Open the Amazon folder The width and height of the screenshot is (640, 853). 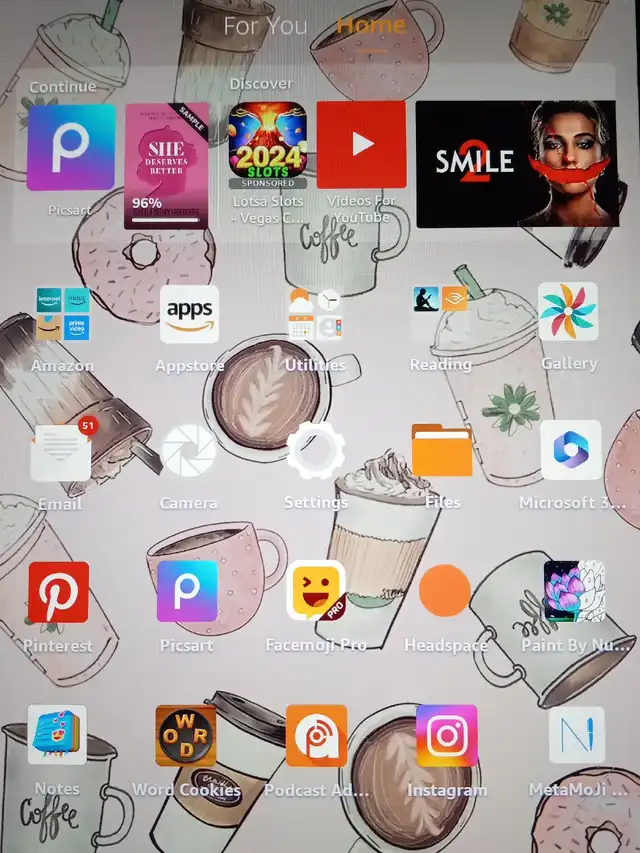tap(62, 314)
